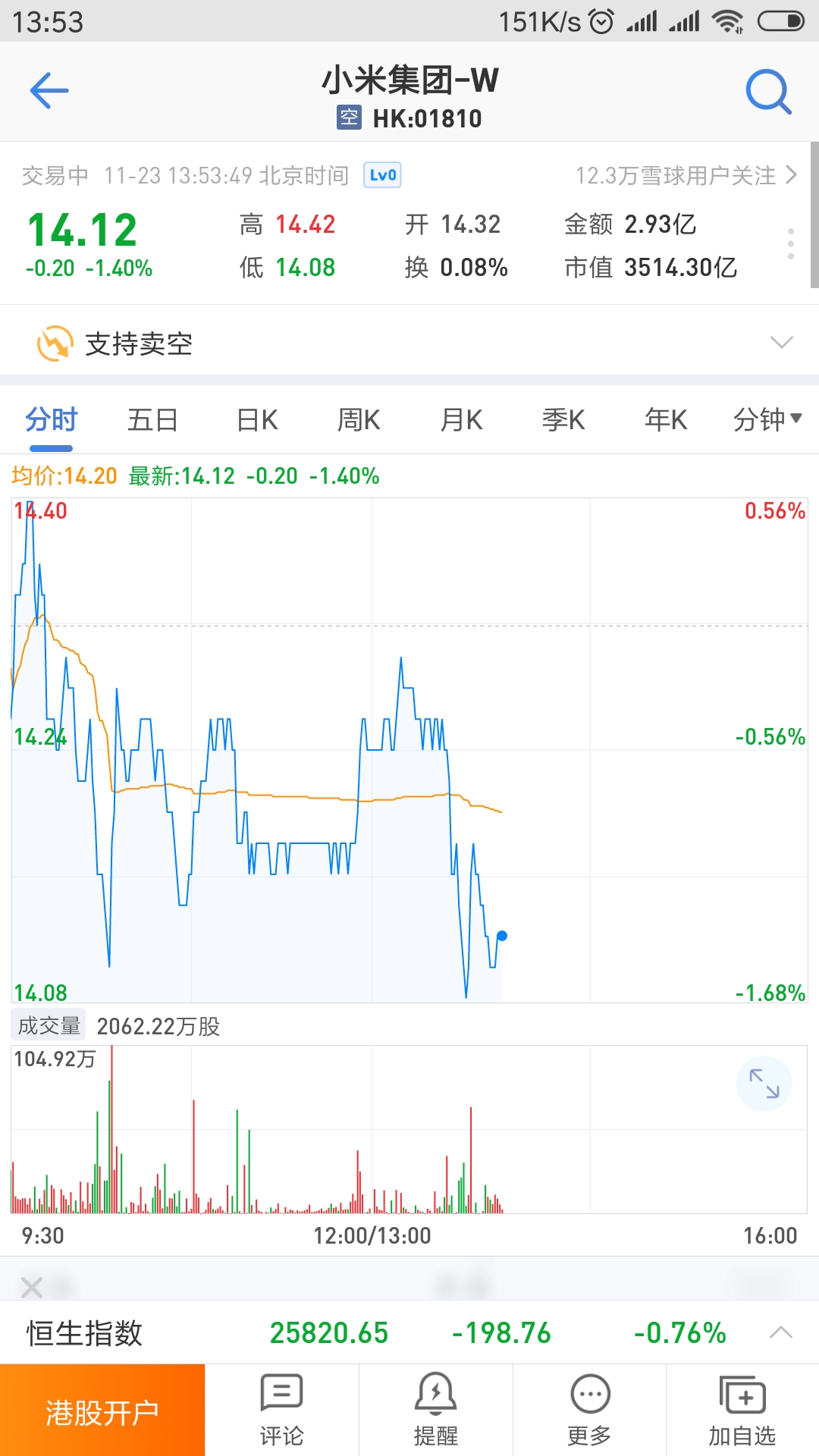Select the 分时 chart tab
This screenshot has height=1456, width=819.
[51, 419]
